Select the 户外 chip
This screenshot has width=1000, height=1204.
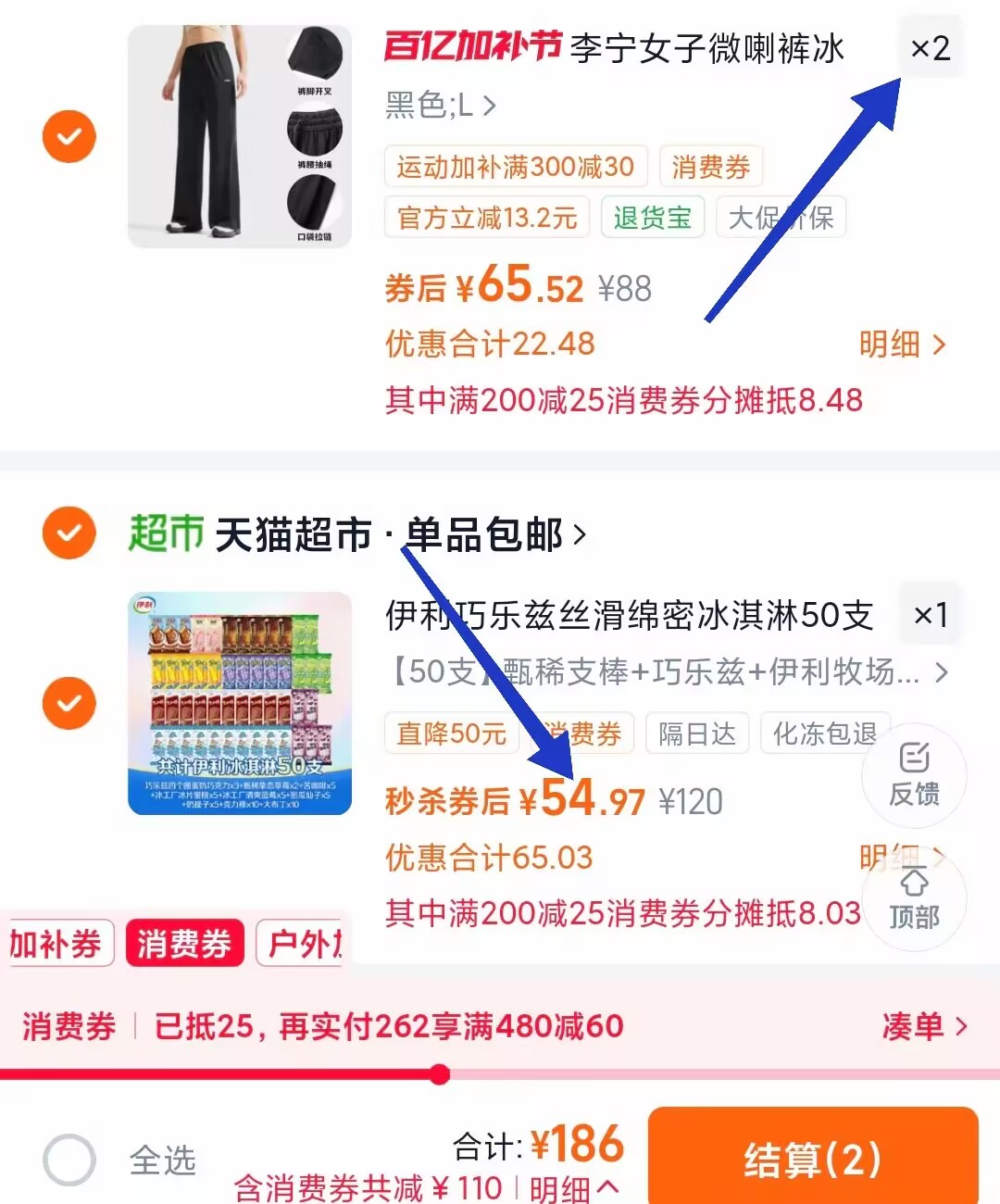300,944
